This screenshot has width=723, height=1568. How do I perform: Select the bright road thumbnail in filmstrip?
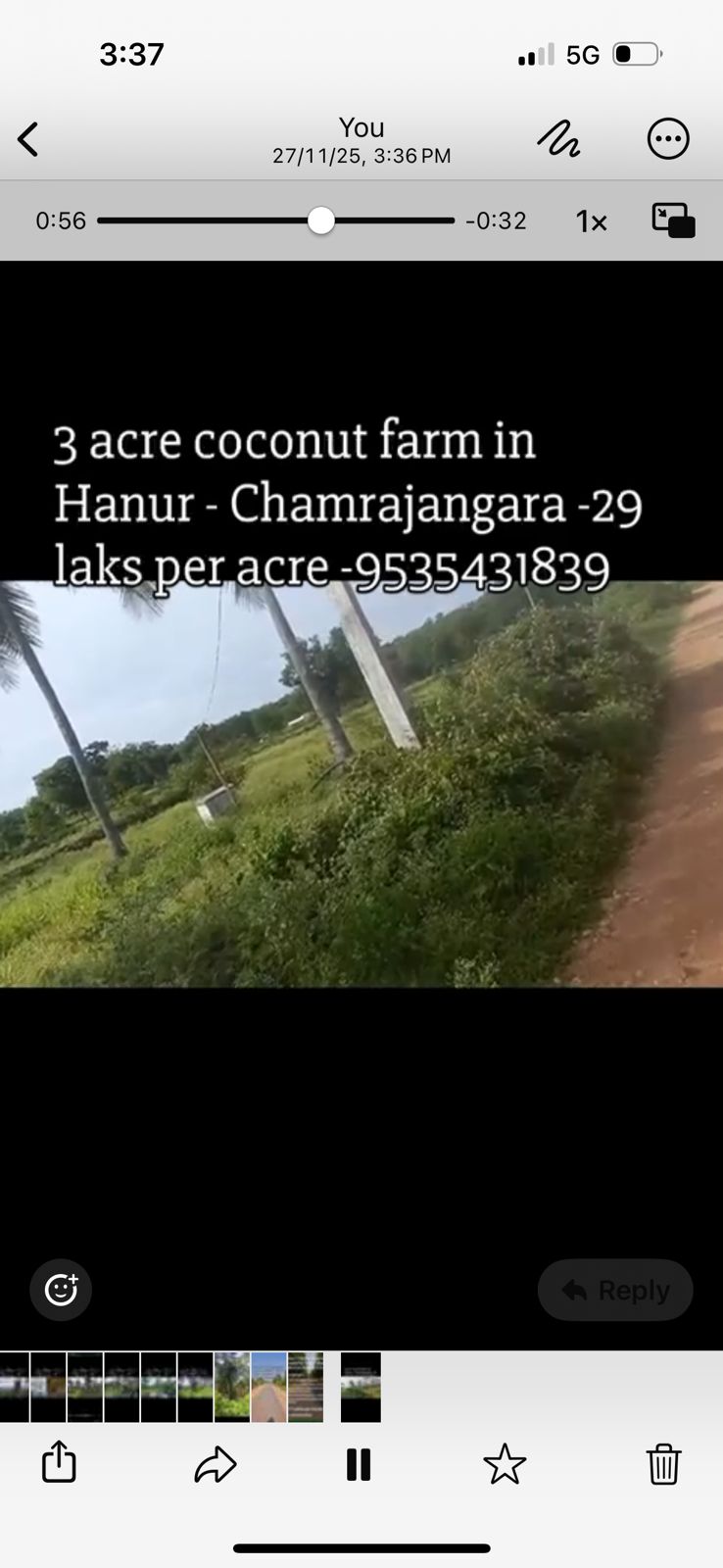[x=268, y=1386]
